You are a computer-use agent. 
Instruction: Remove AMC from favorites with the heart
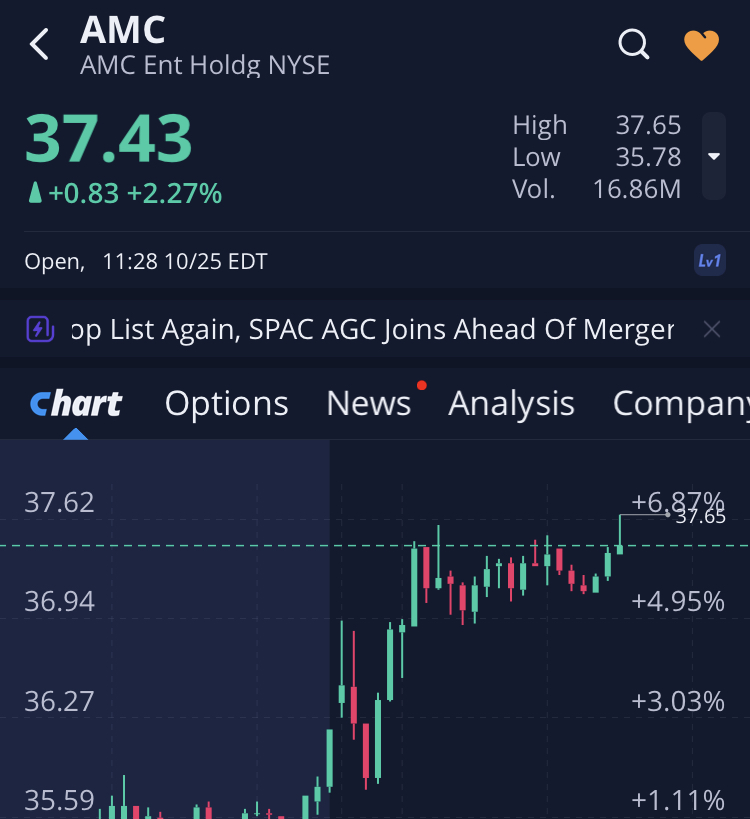tap(701, 45)
